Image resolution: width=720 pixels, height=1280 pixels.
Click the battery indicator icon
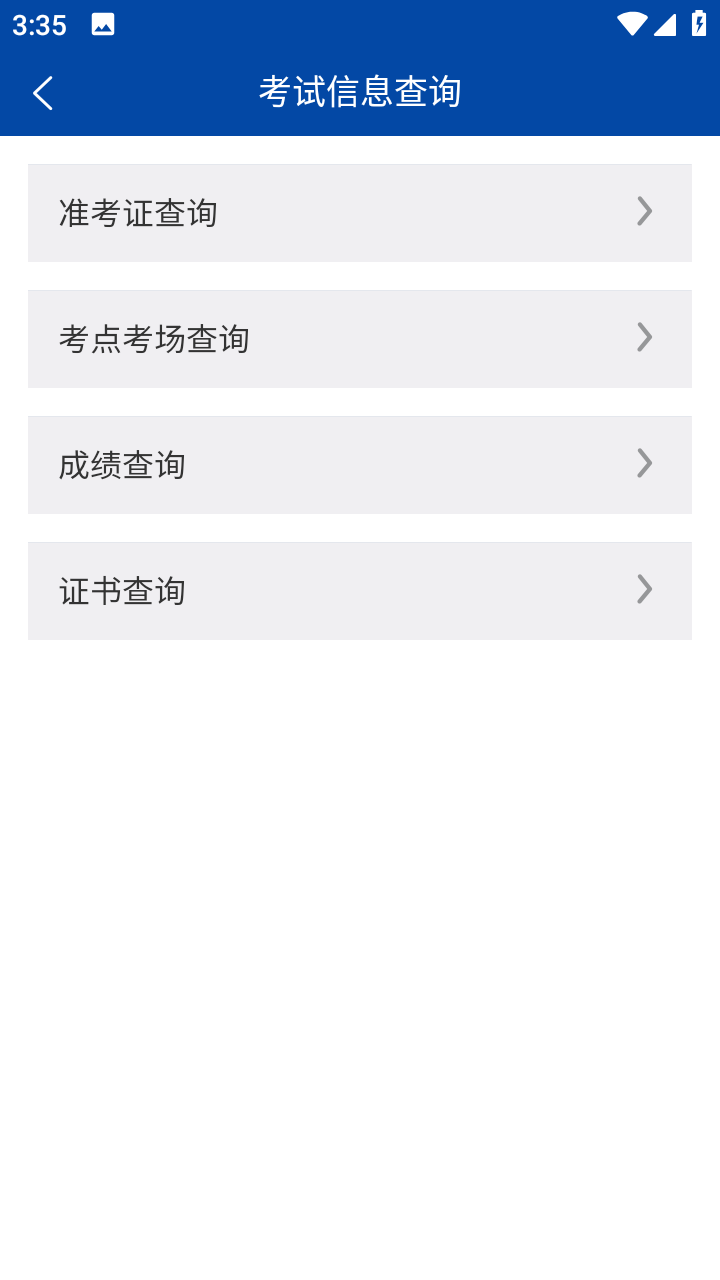[697, 22]
